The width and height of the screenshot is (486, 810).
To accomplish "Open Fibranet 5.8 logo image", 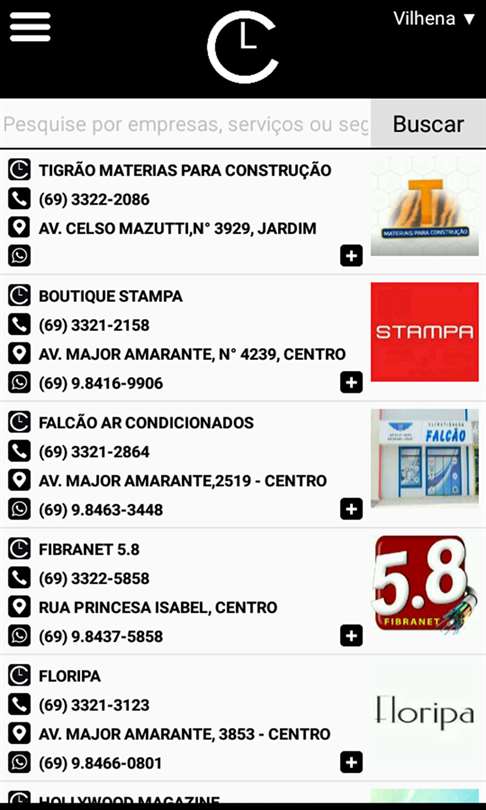I will click(x=425, y=584).
